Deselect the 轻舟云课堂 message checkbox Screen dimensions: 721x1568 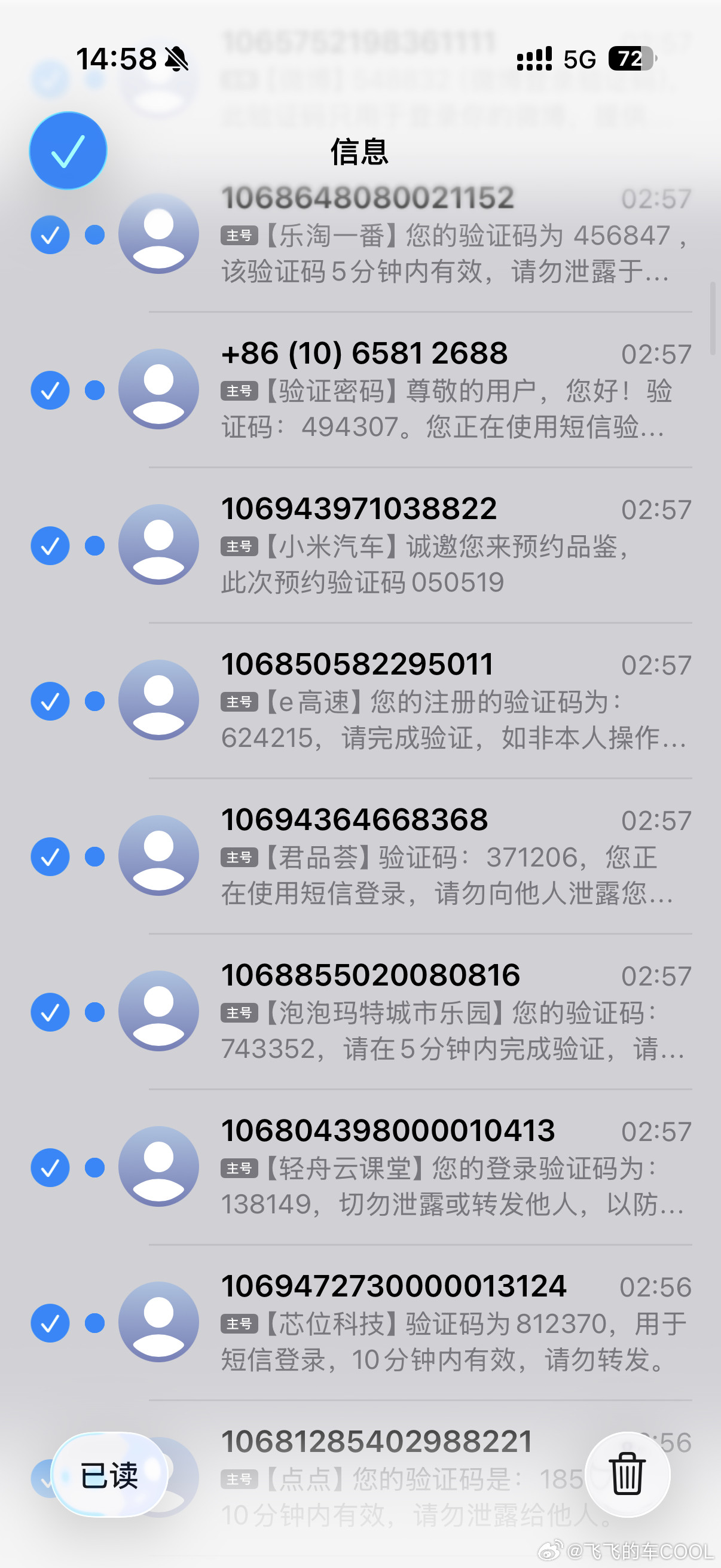49,1168
